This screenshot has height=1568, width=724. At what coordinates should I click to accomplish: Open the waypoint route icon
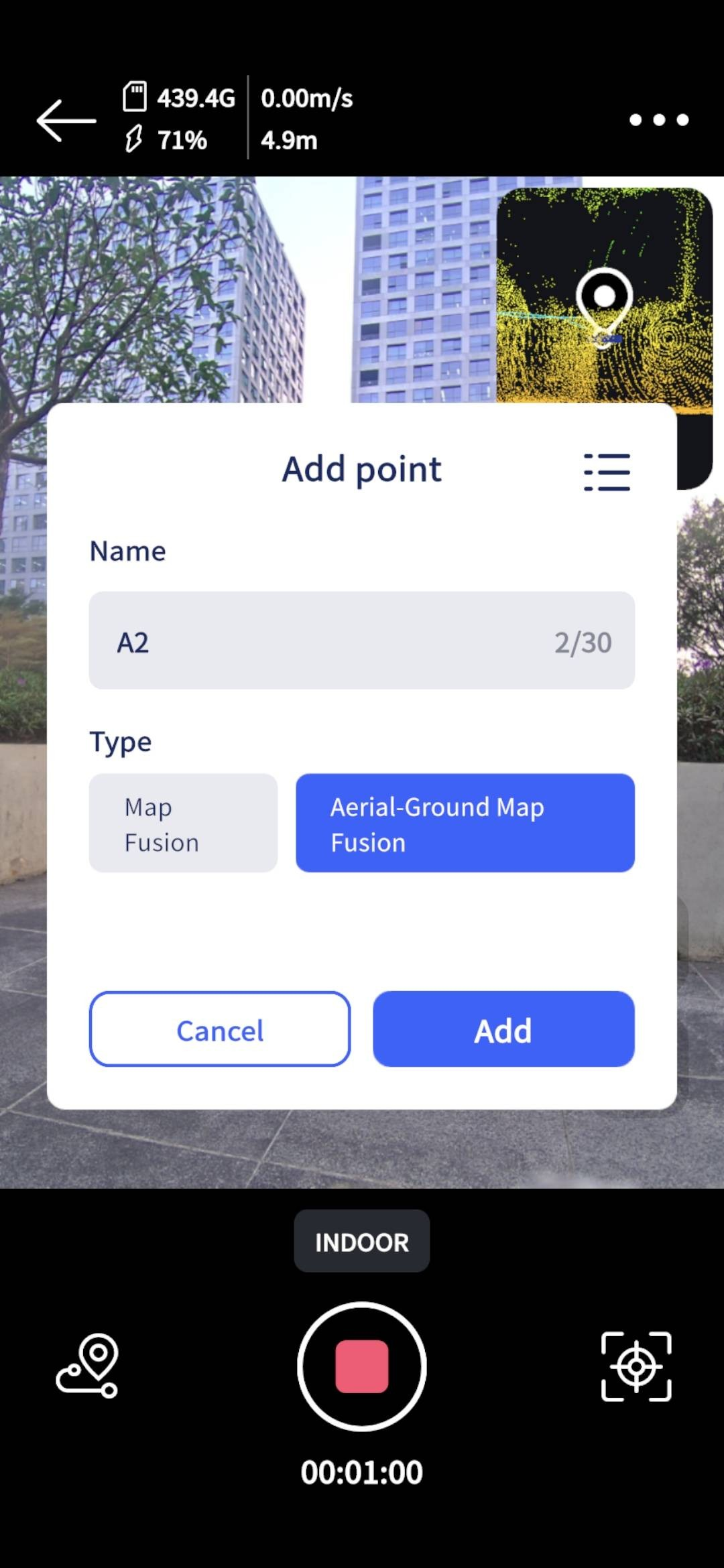point(88,1366)
